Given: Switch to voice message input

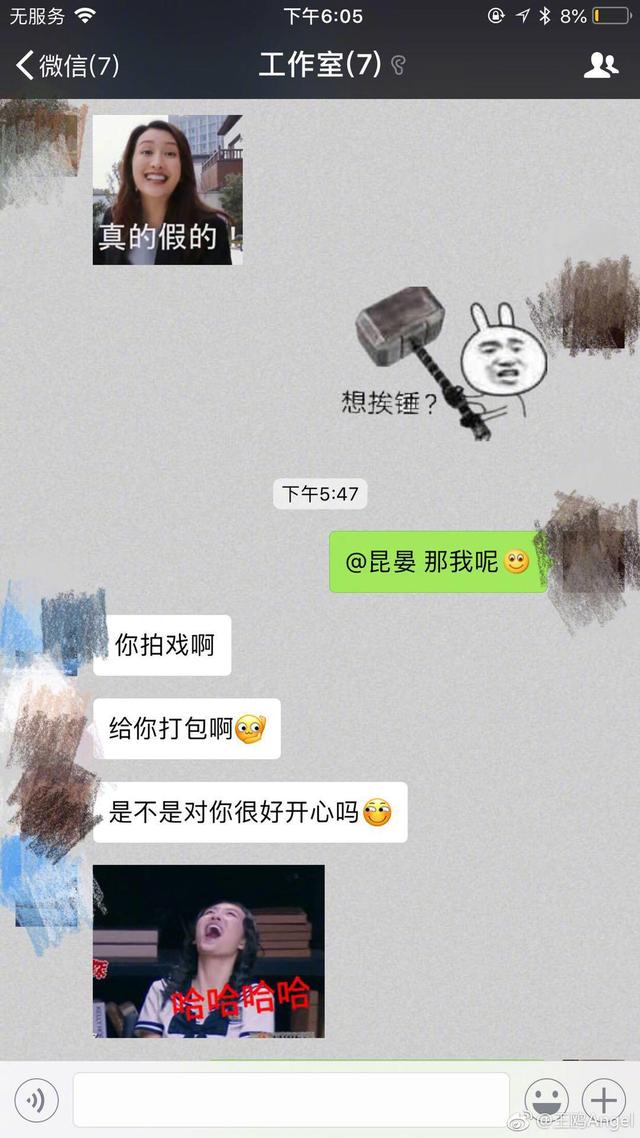Looking at the screenshot, I should coord(36,1100).
